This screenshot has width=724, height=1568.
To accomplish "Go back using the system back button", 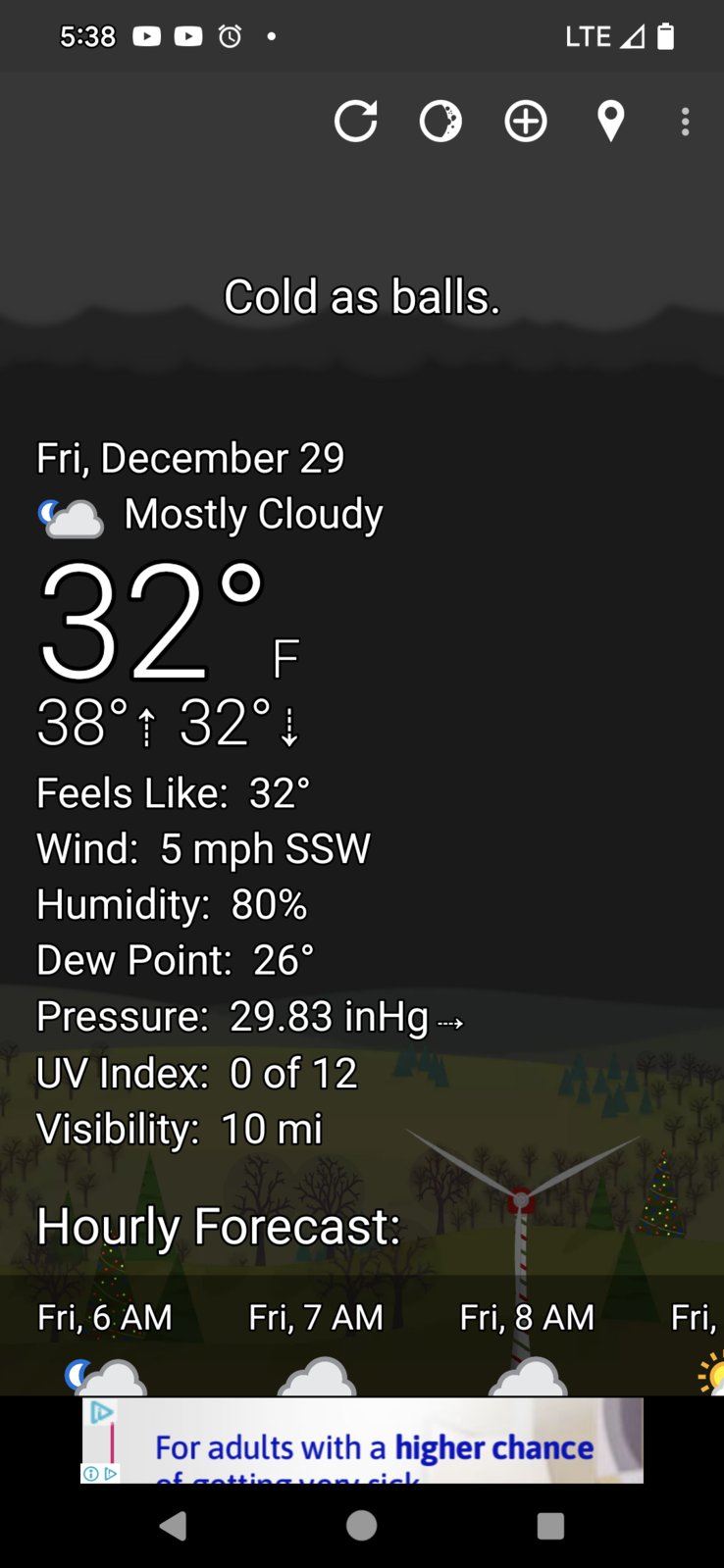I will [173, 1526].
